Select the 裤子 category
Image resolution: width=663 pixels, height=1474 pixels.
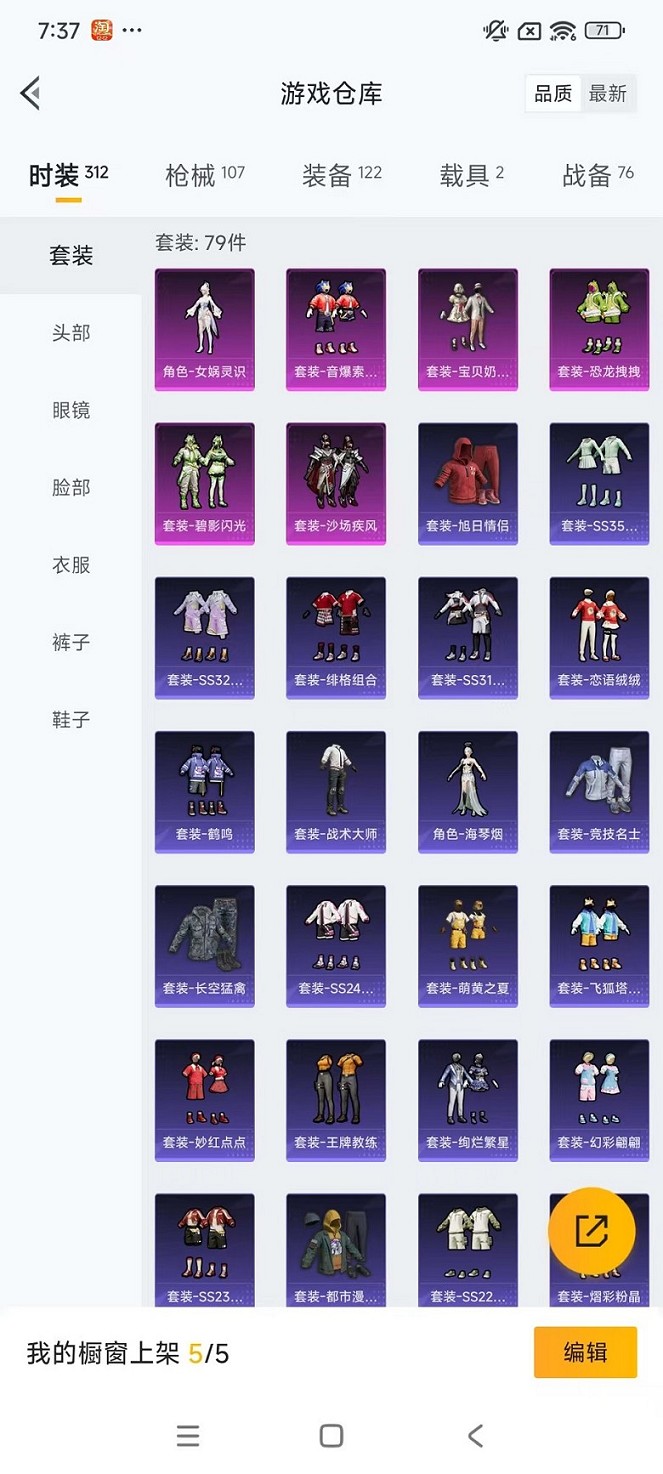tap(71, 642)
